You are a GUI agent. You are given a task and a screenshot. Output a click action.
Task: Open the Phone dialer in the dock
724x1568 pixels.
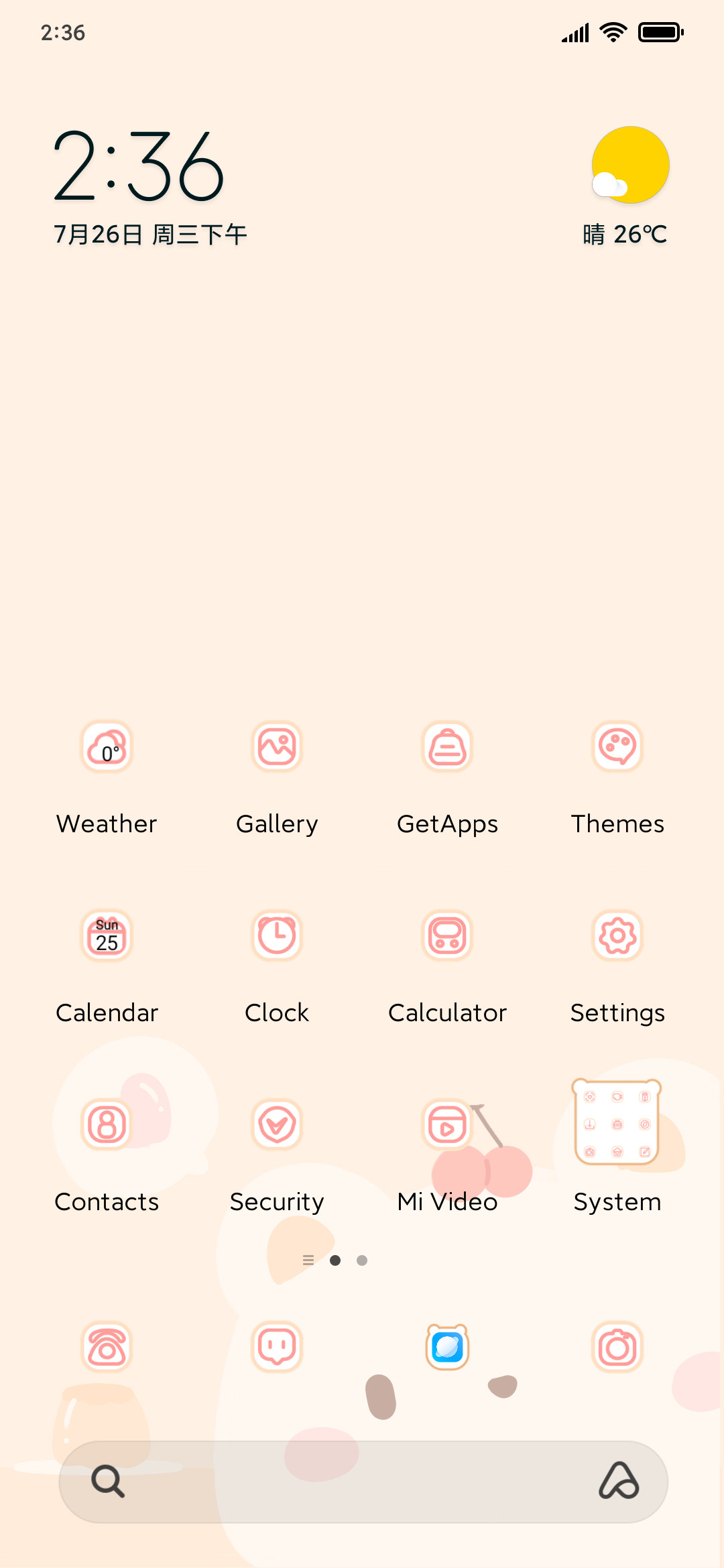[107, 1347]
